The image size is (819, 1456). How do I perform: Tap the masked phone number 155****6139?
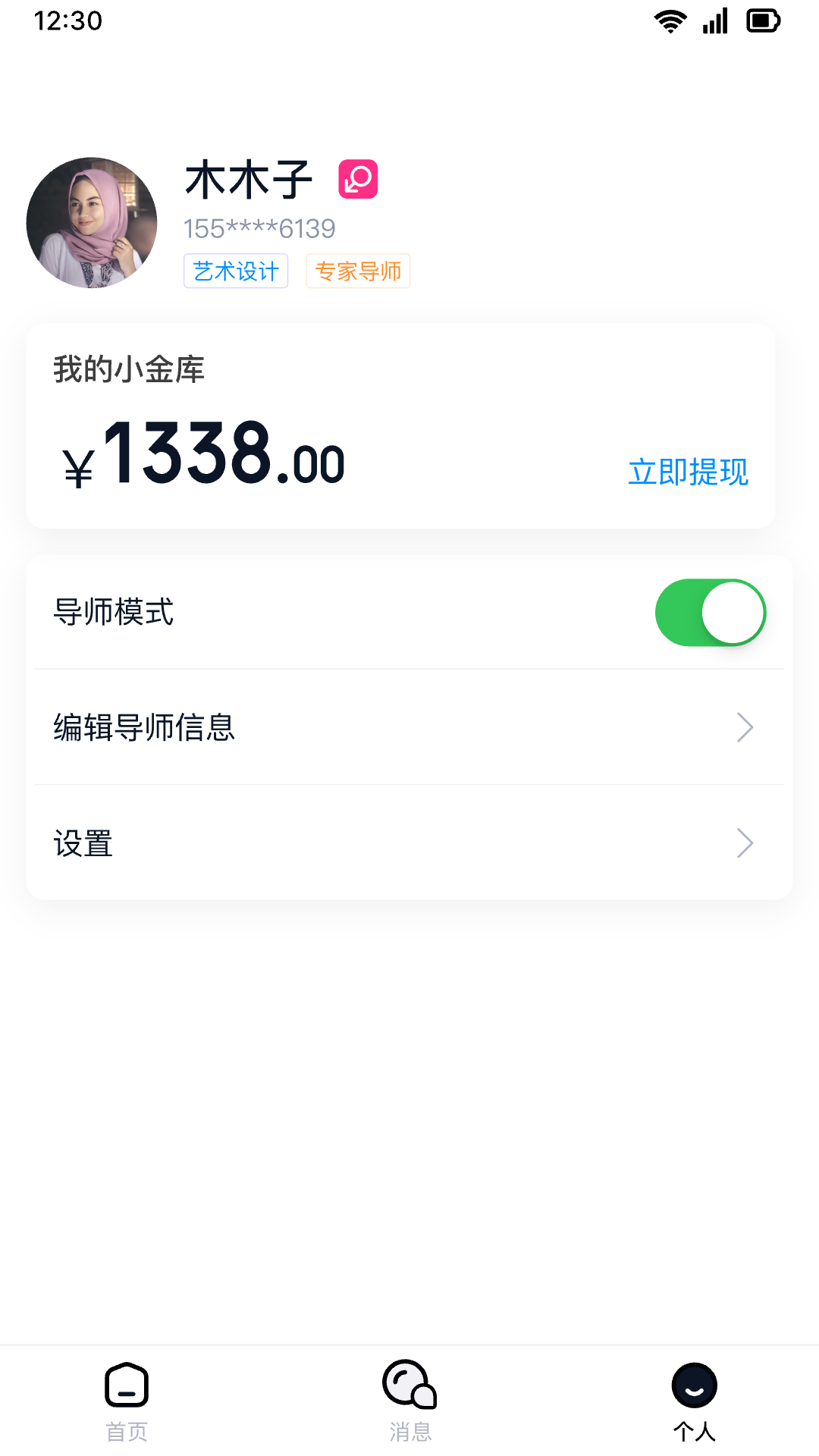click(260, 227)
